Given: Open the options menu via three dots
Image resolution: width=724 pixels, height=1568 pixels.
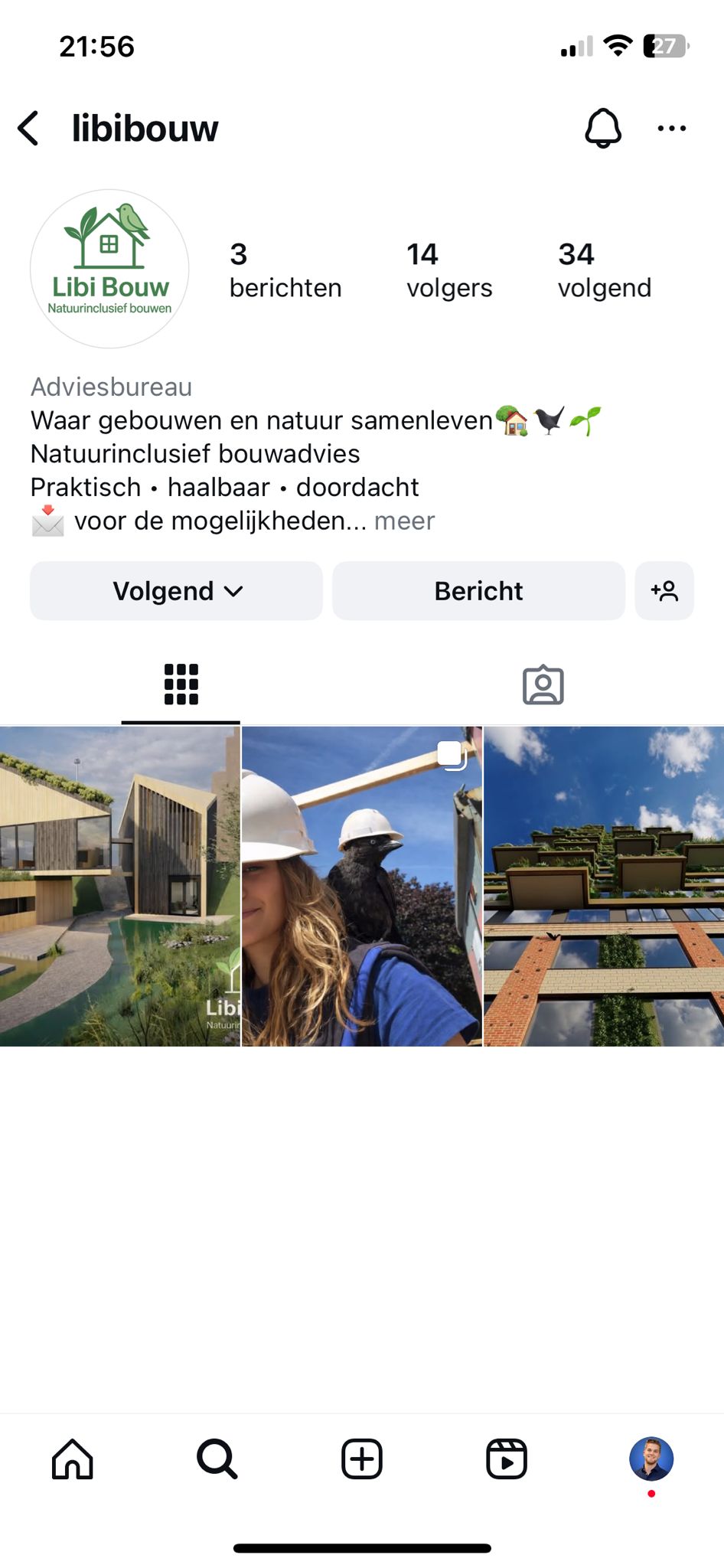Looking at the screenshot, I should click(671, 128).
